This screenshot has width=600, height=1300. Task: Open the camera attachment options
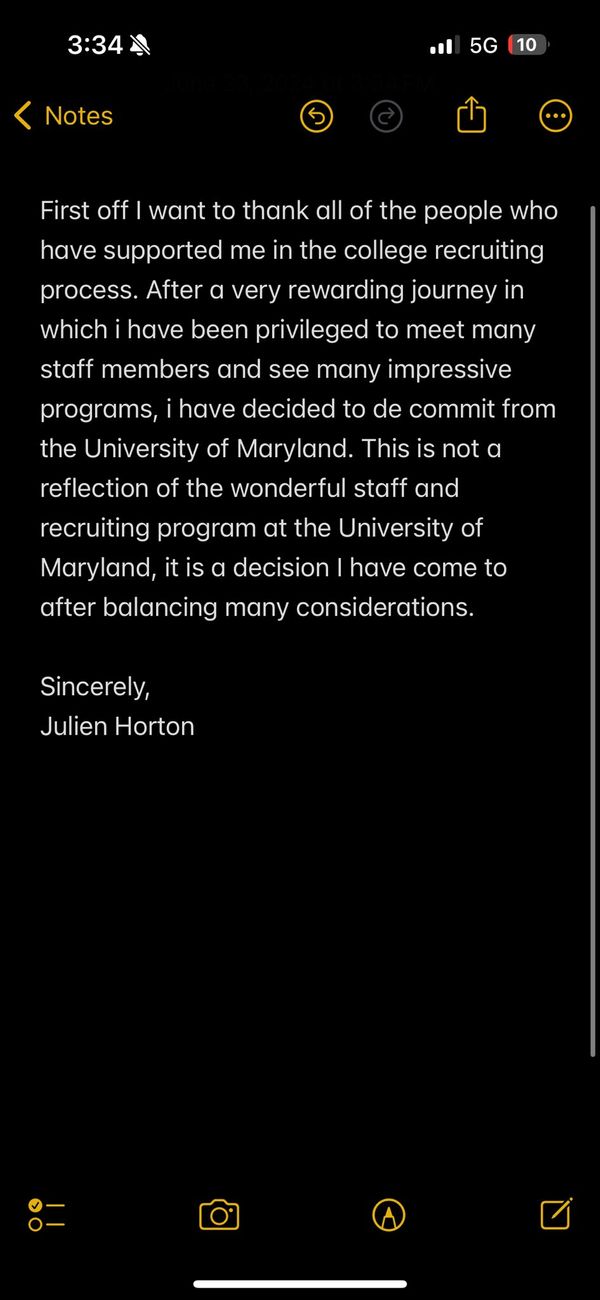(x=219, y=1214)
